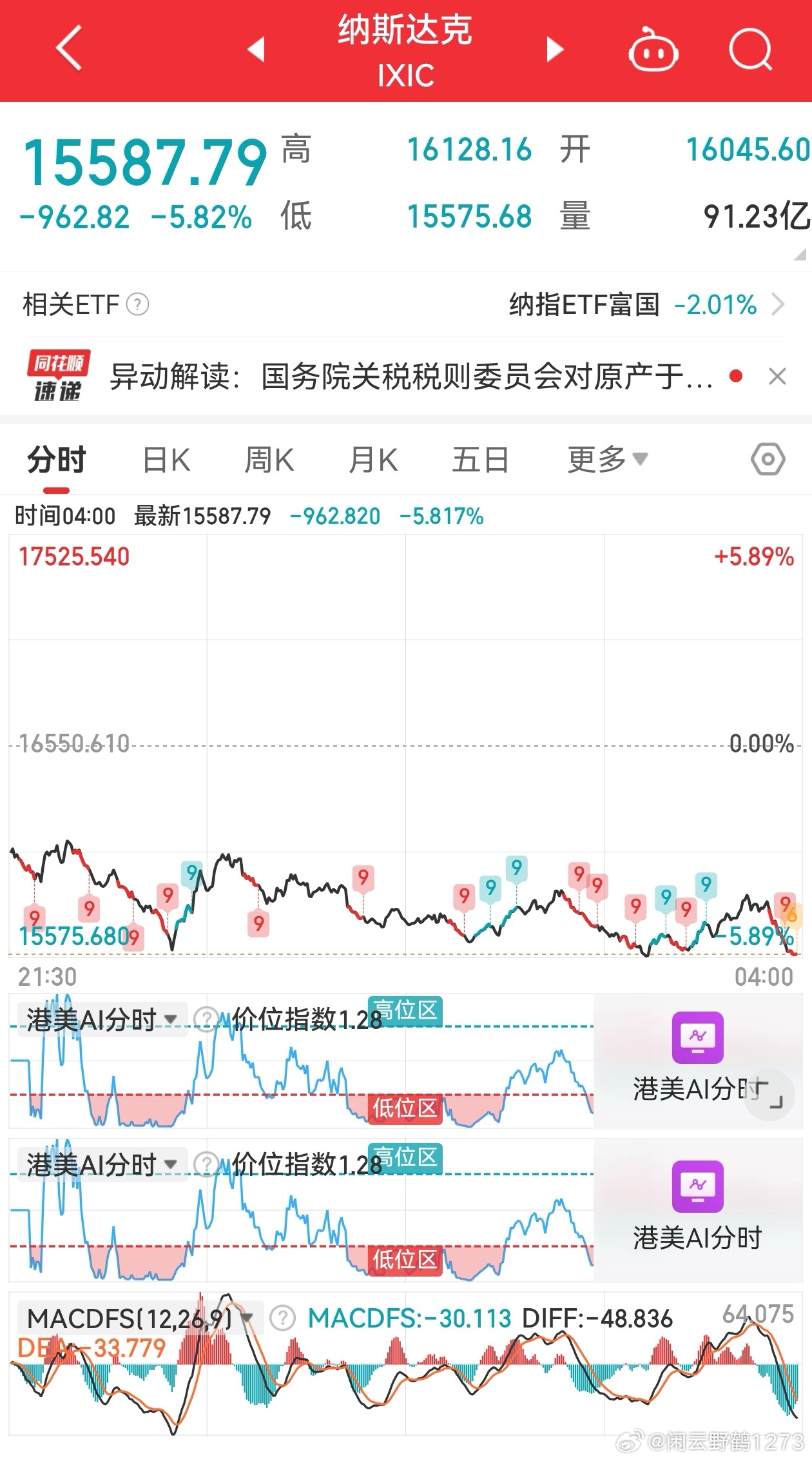This screenshot has width=812, height=1461.
Task: Dismiss the 异动解读 news banner
Action: pos(777,377)
